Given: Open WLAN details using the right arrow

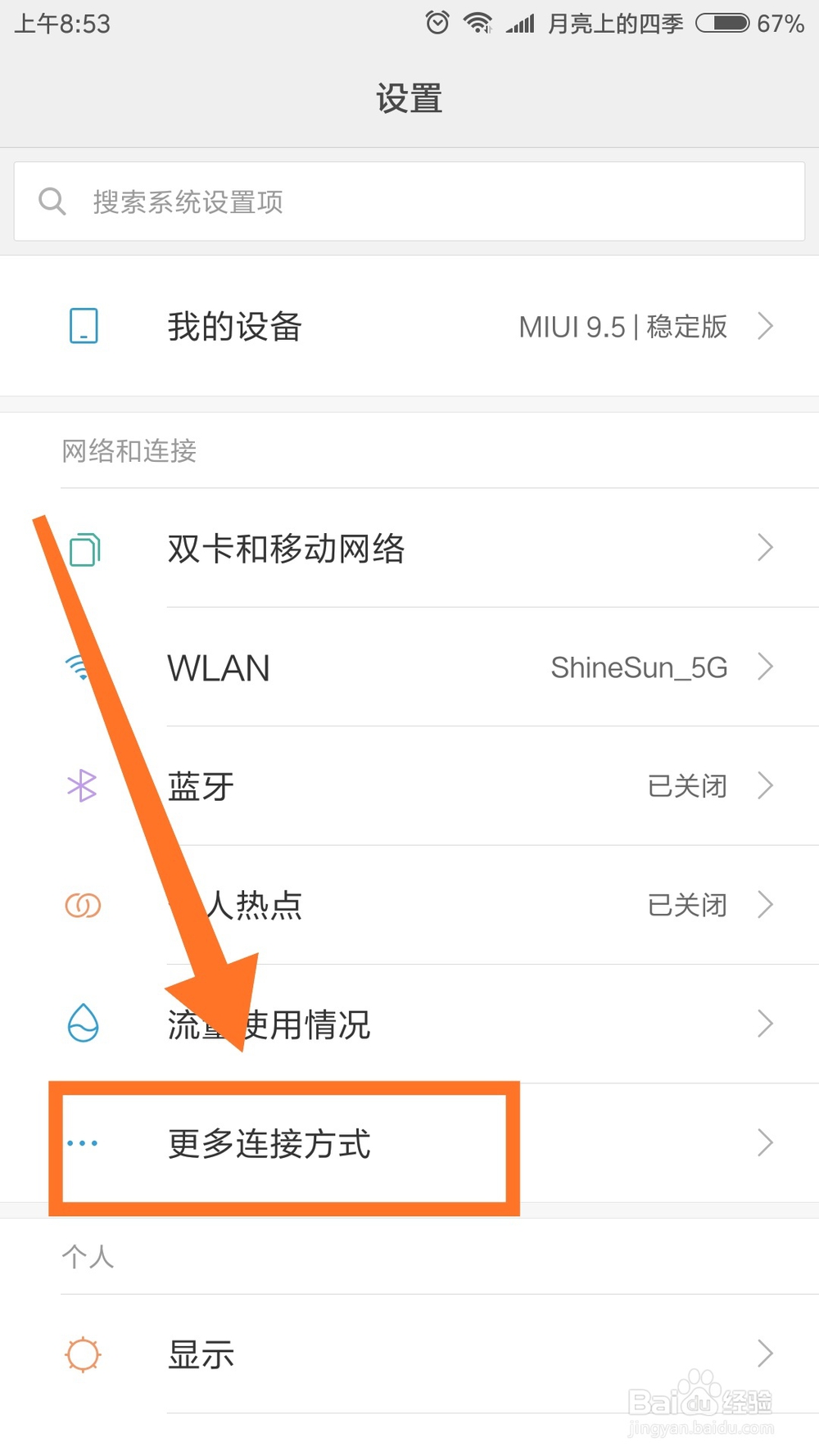Looking at the screenshot, I should click(x=765, y=667).
